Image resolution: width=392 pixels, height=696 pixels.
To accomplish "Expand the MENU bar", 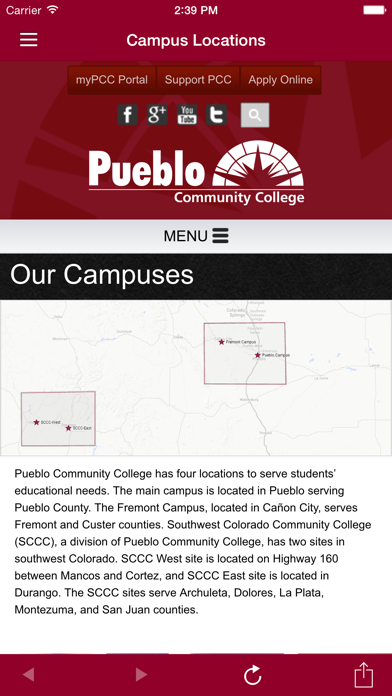I will click(x=196, y=236).
